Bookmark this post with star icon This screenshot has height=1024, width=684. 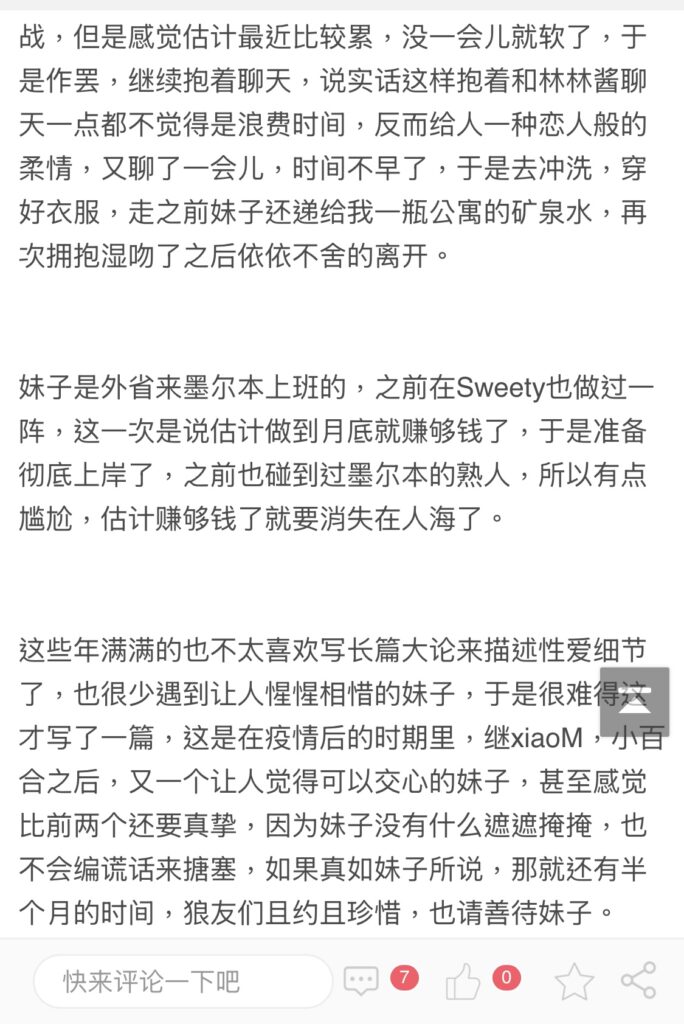pyautogui.click(x=574, y=982)
